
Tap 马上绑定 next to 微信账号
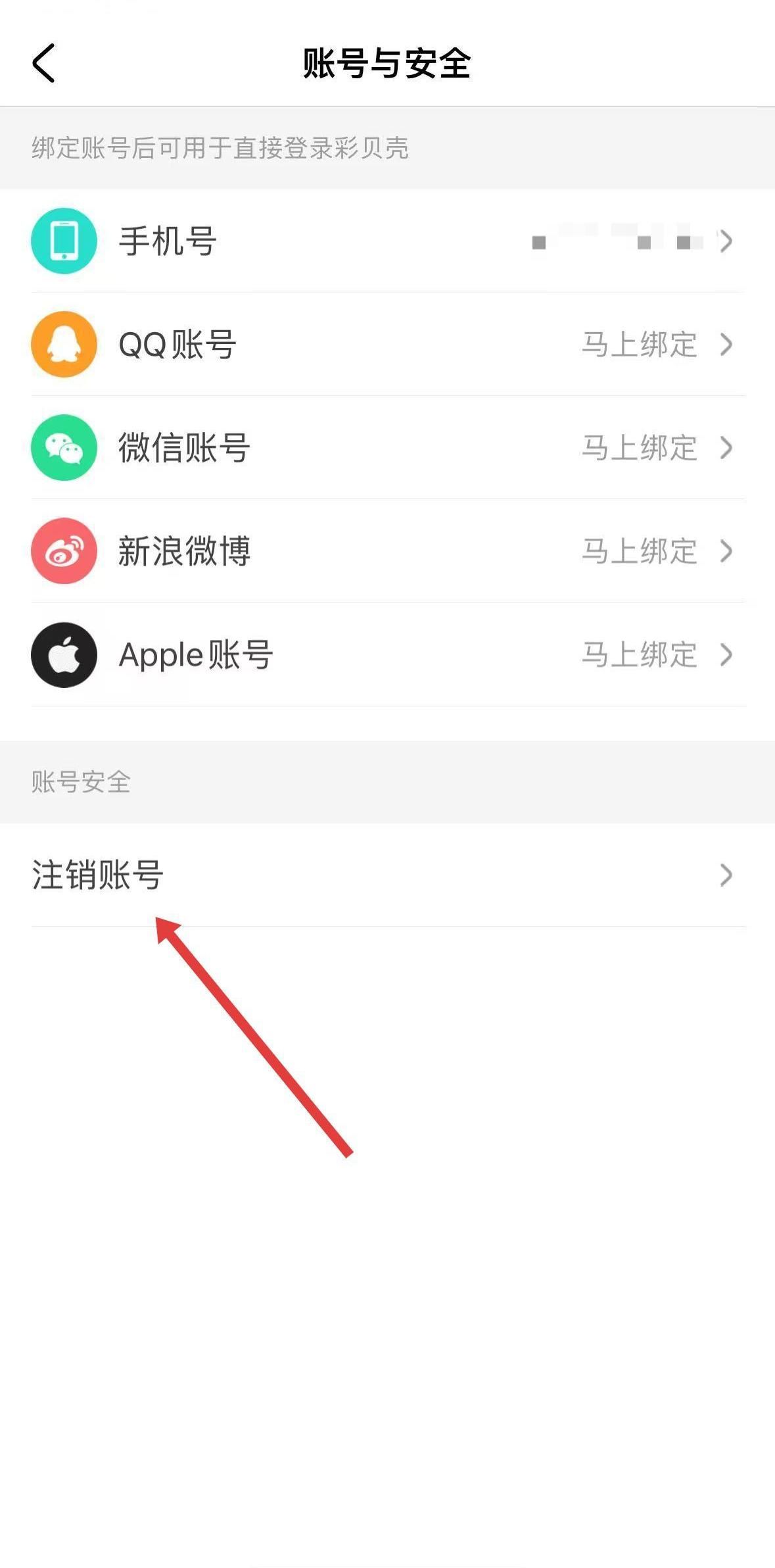[x=640, y=447]
